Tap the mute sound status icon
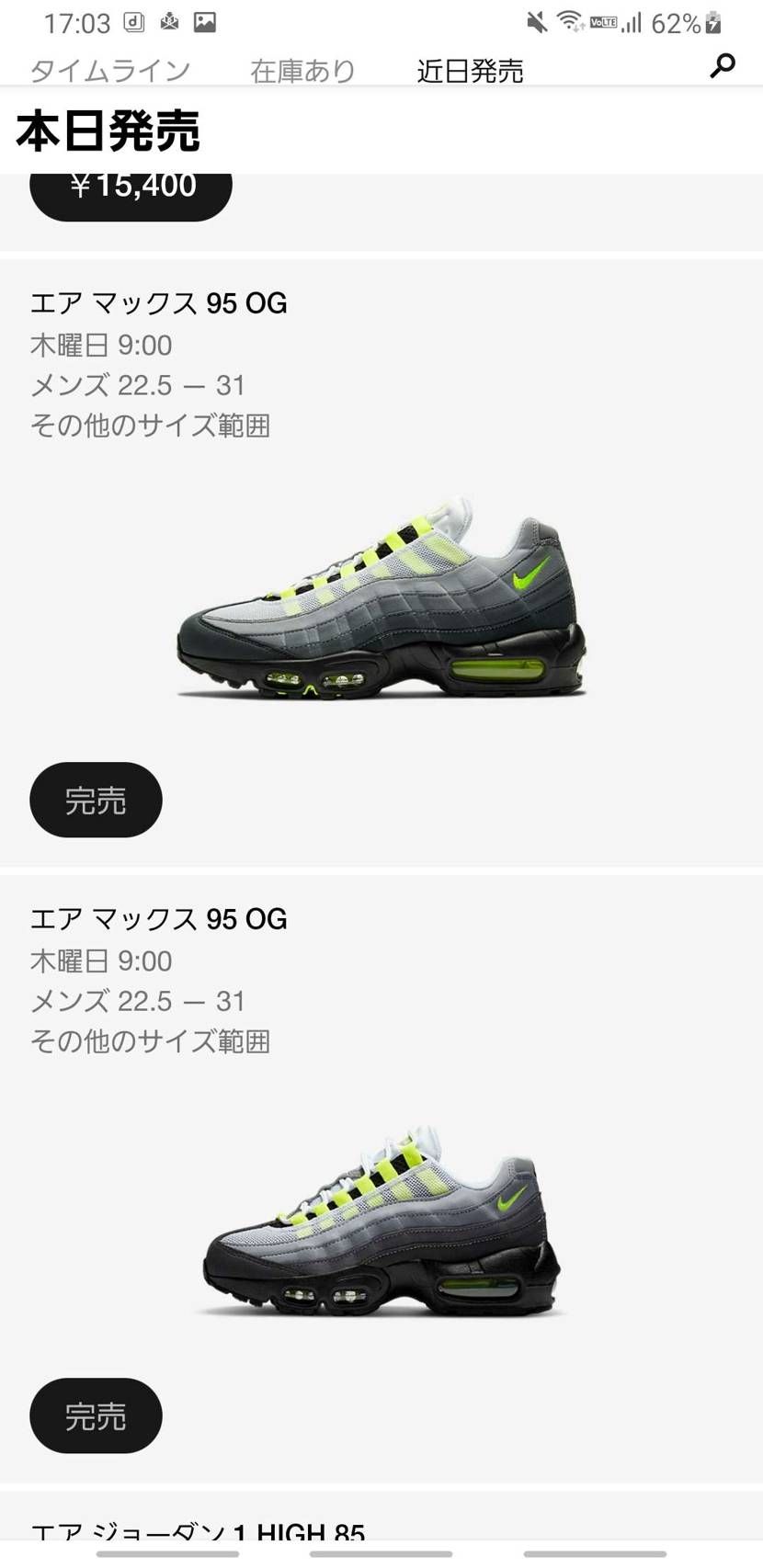This screenshot has height=1568, width=763. pos(537,23)
